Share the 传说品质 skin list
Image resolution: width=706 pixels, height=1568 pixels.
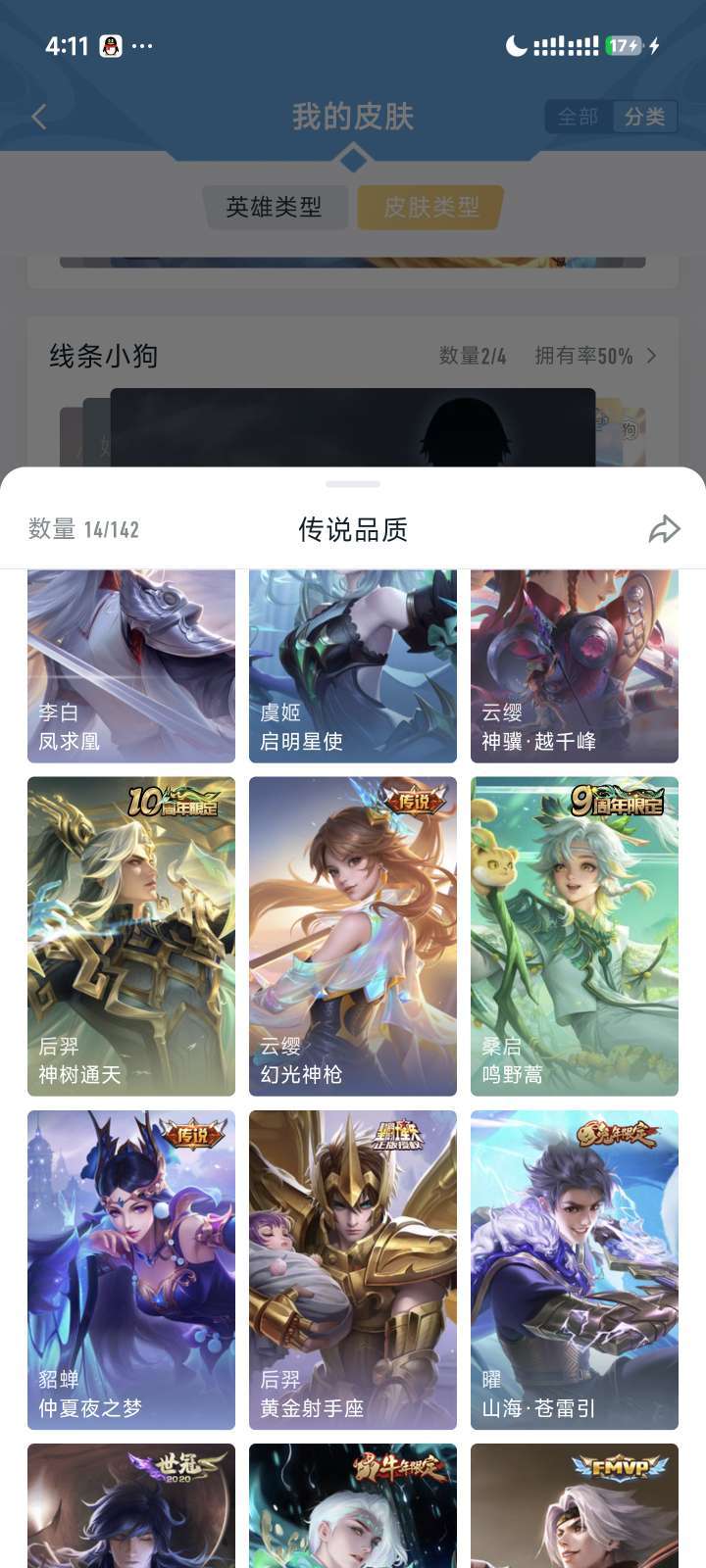pos(664,529)
